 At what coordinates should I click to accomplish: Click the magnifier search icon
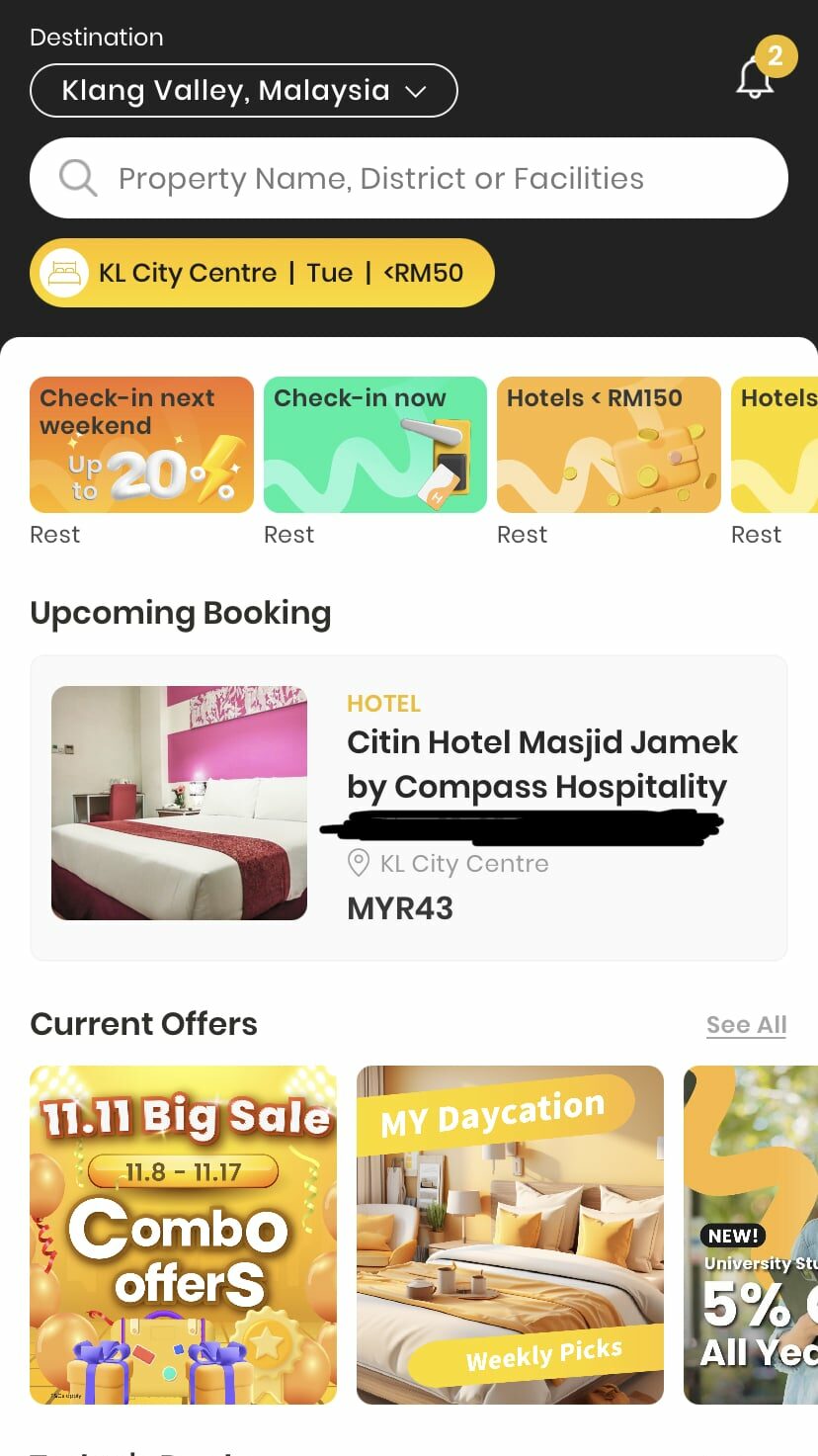79,178
